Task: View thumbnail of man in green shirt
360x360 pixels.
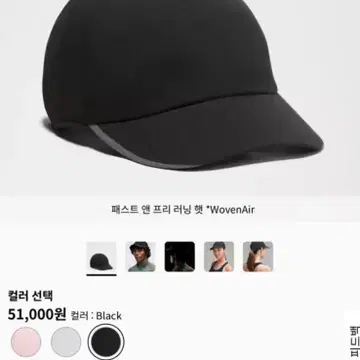Action: [140, 257]
